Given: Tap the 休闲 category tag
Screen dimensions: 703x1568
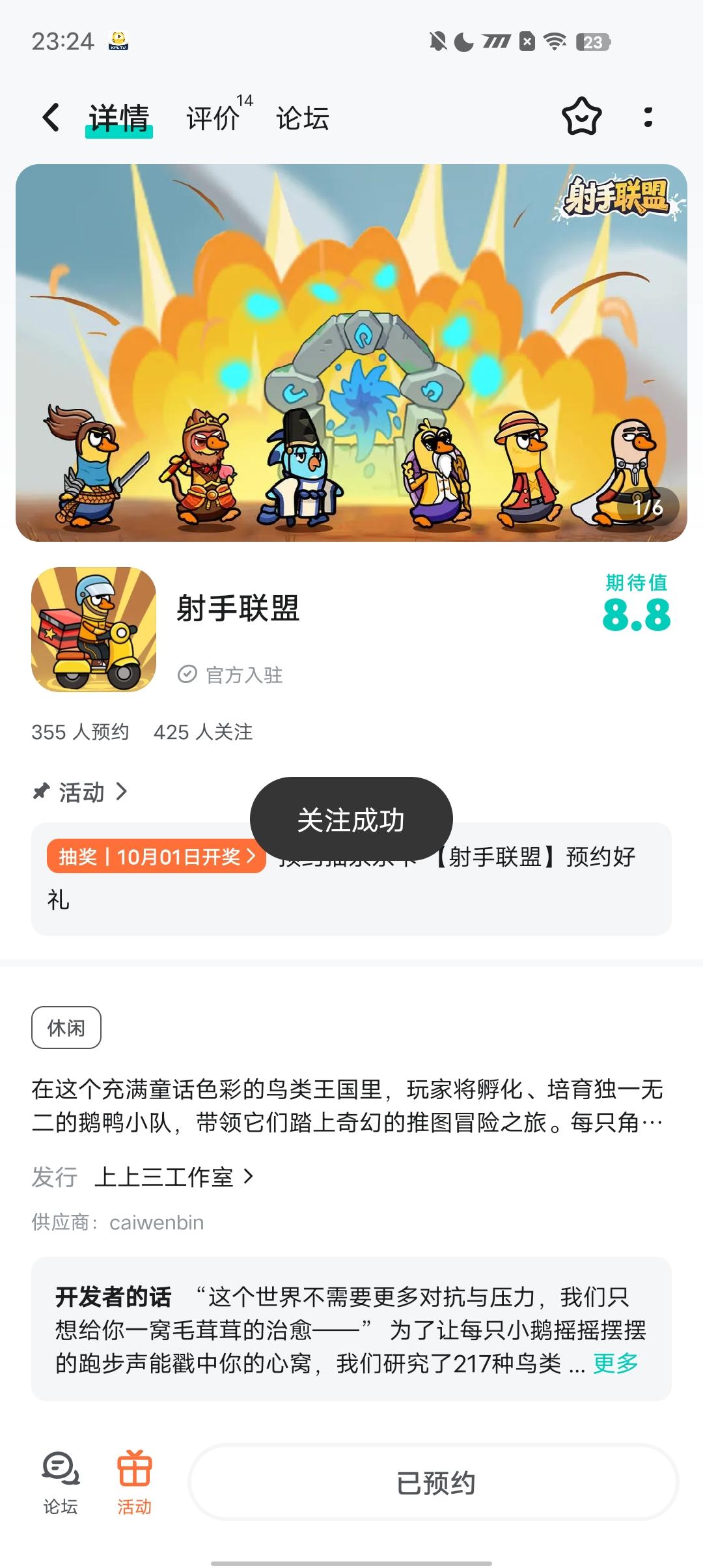Looking at the screenshot, I should point(66,1027).
